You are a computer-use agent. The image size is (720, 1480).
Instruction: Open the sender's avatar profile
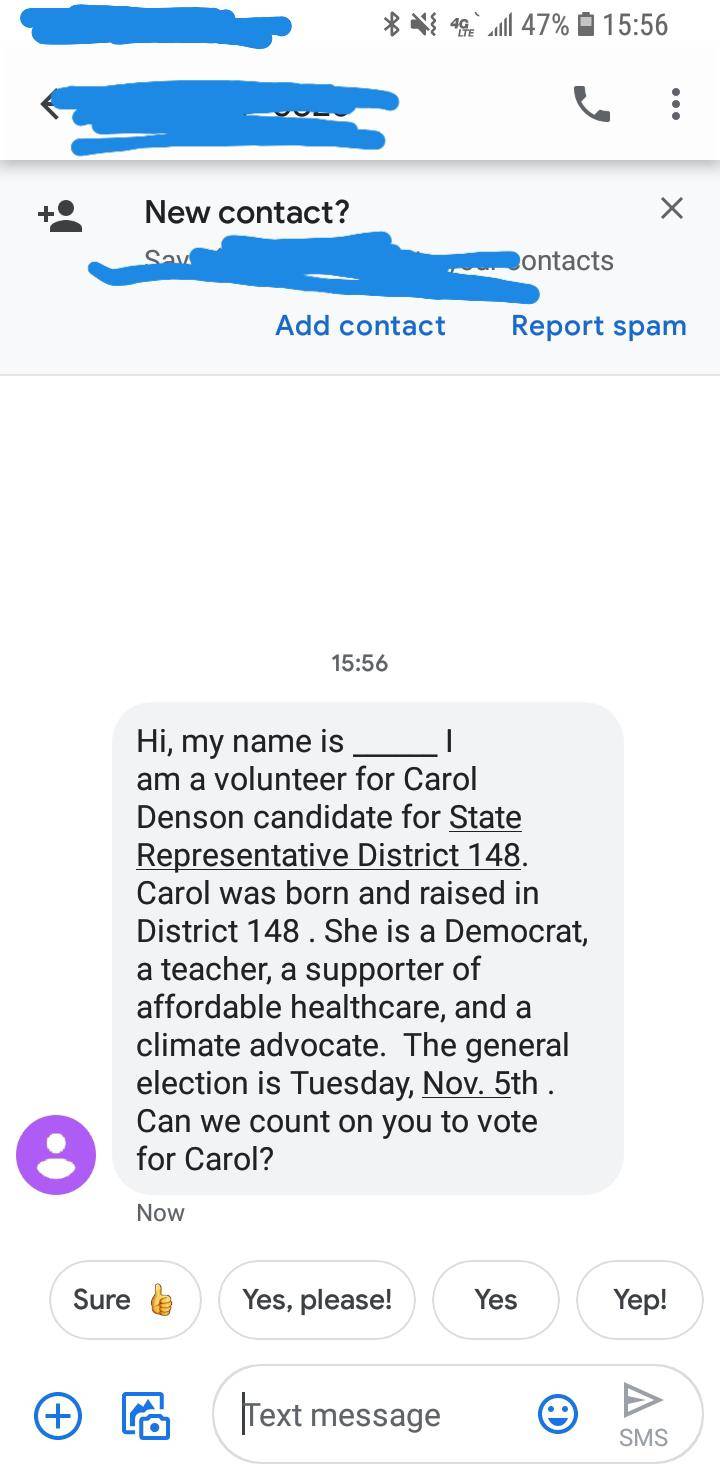pyautogui.click(x=56, y=1155)
